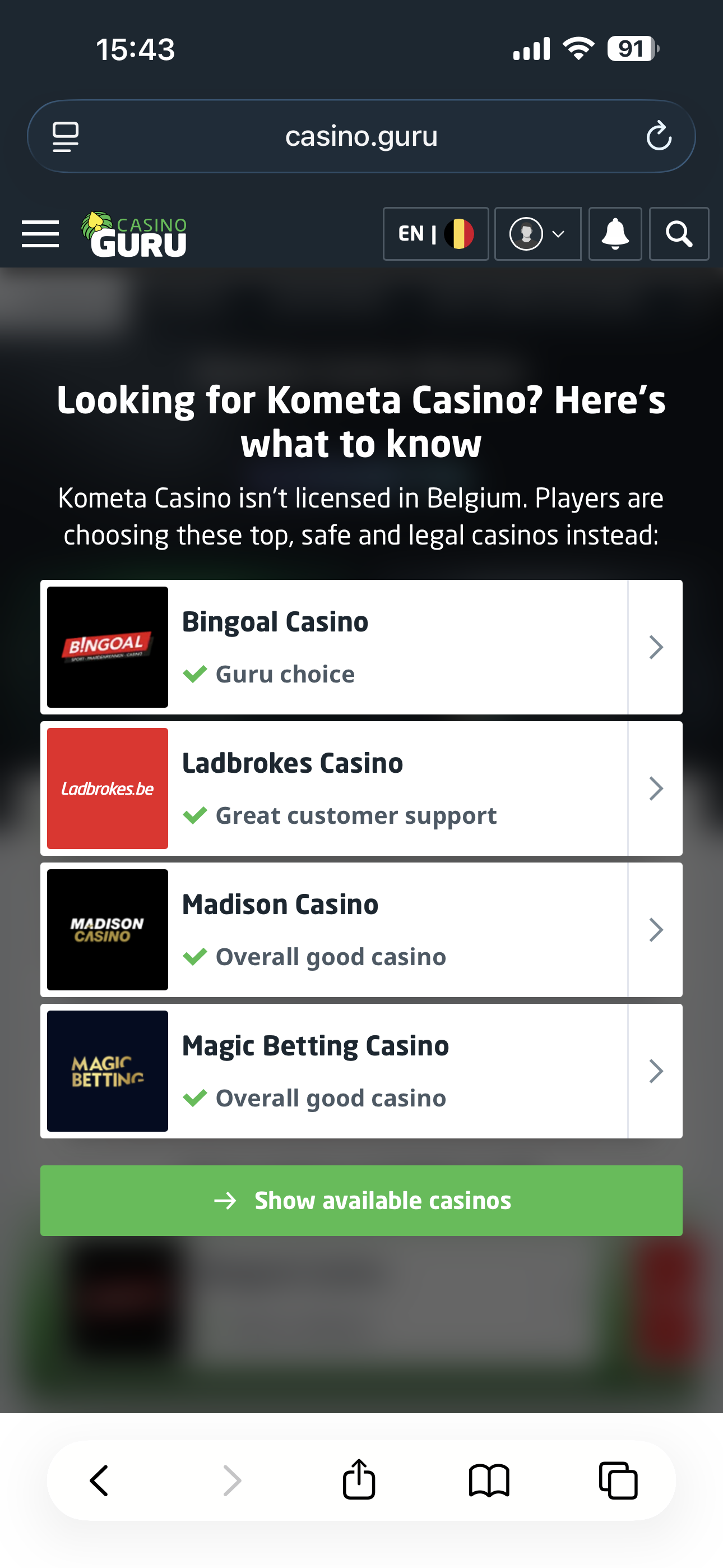Open the hamburger menu

coord(40,234)
